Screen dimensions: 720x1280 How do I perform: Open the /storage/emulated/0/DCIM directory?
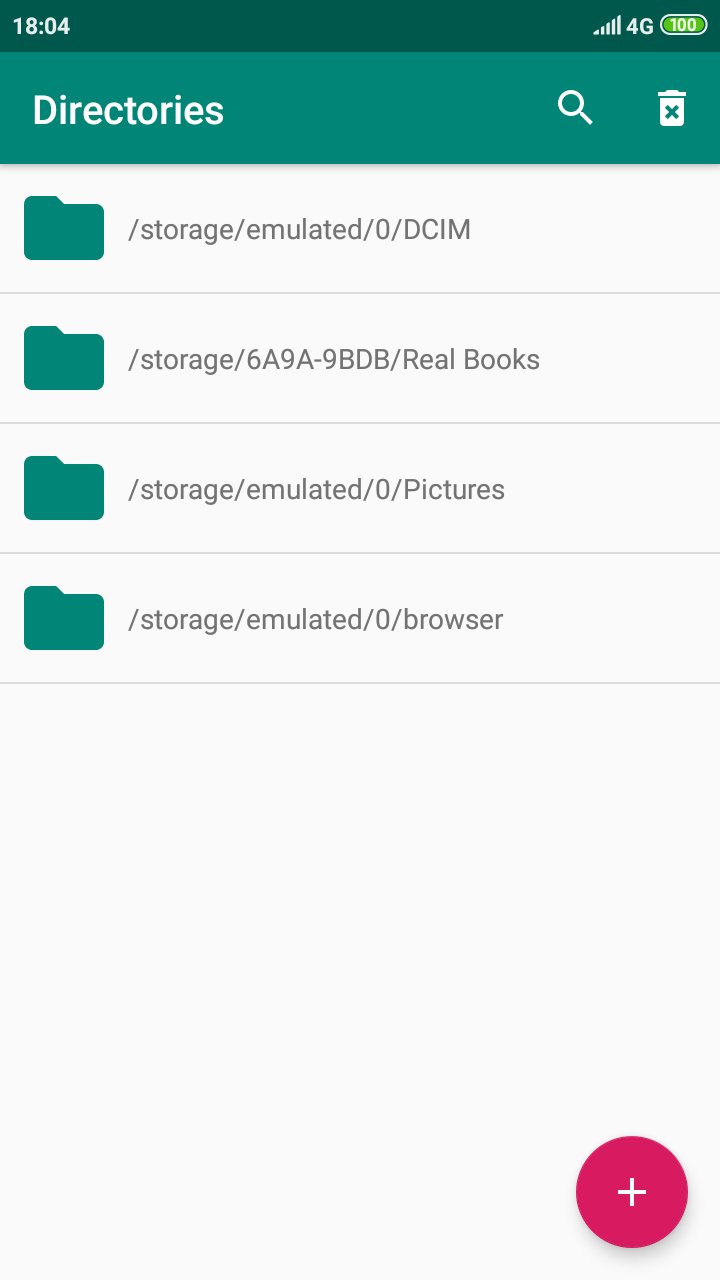pyautogui.click(x=298, y=228)
